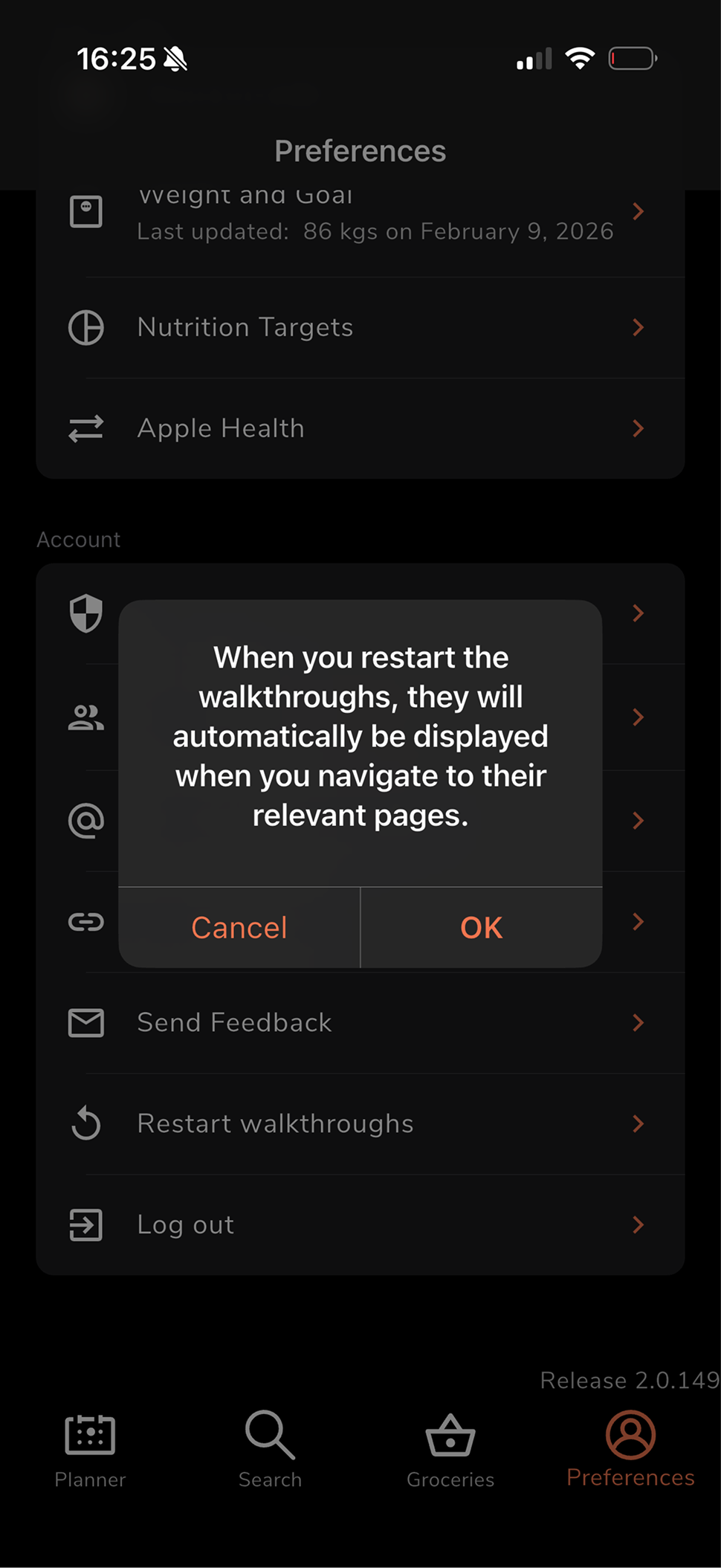Expand the Apple Health settings chevron
The image size is (721, 1568).
[637, 428]
